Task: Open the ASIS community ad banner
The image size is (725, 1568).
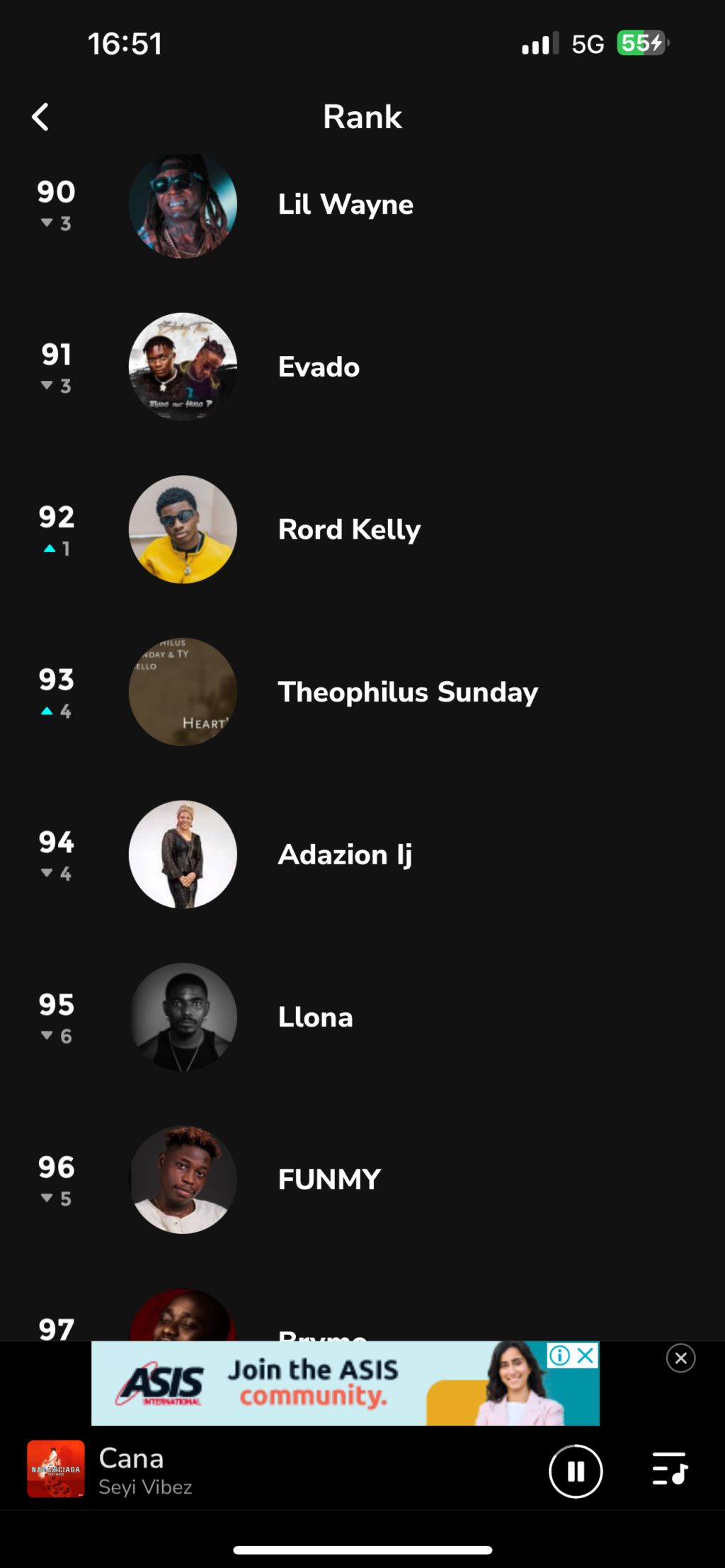Action: [x=346, y=1383]
